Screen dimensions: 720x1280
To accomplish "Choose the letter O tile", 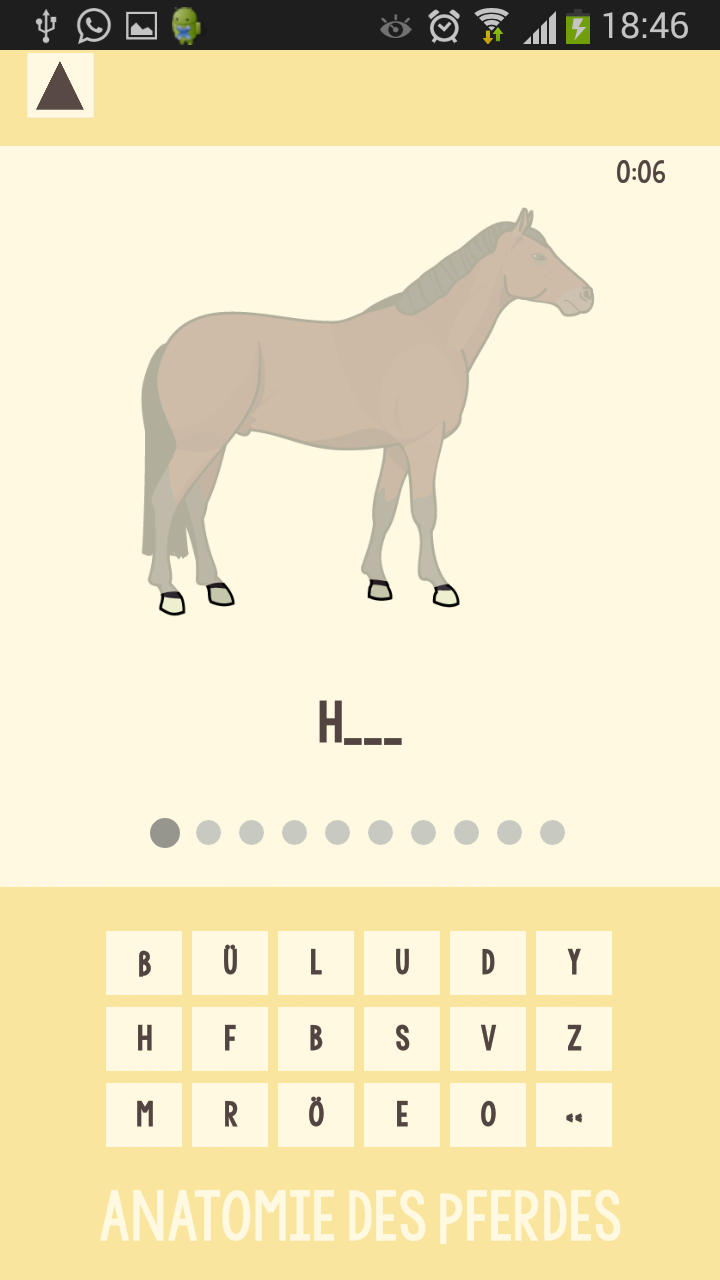I will coord(488,1115).
